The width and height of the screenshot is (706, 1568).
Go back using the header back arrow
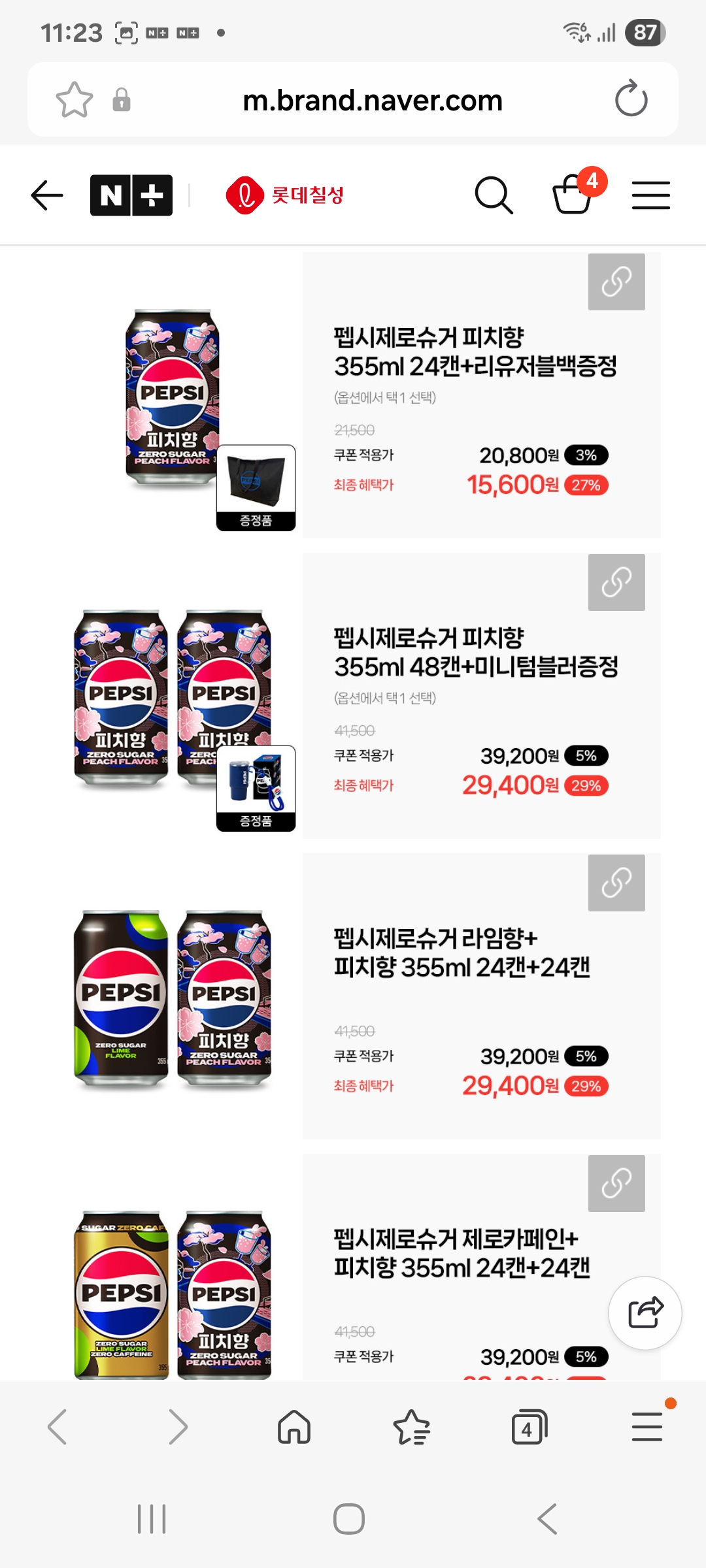[47, 195]
